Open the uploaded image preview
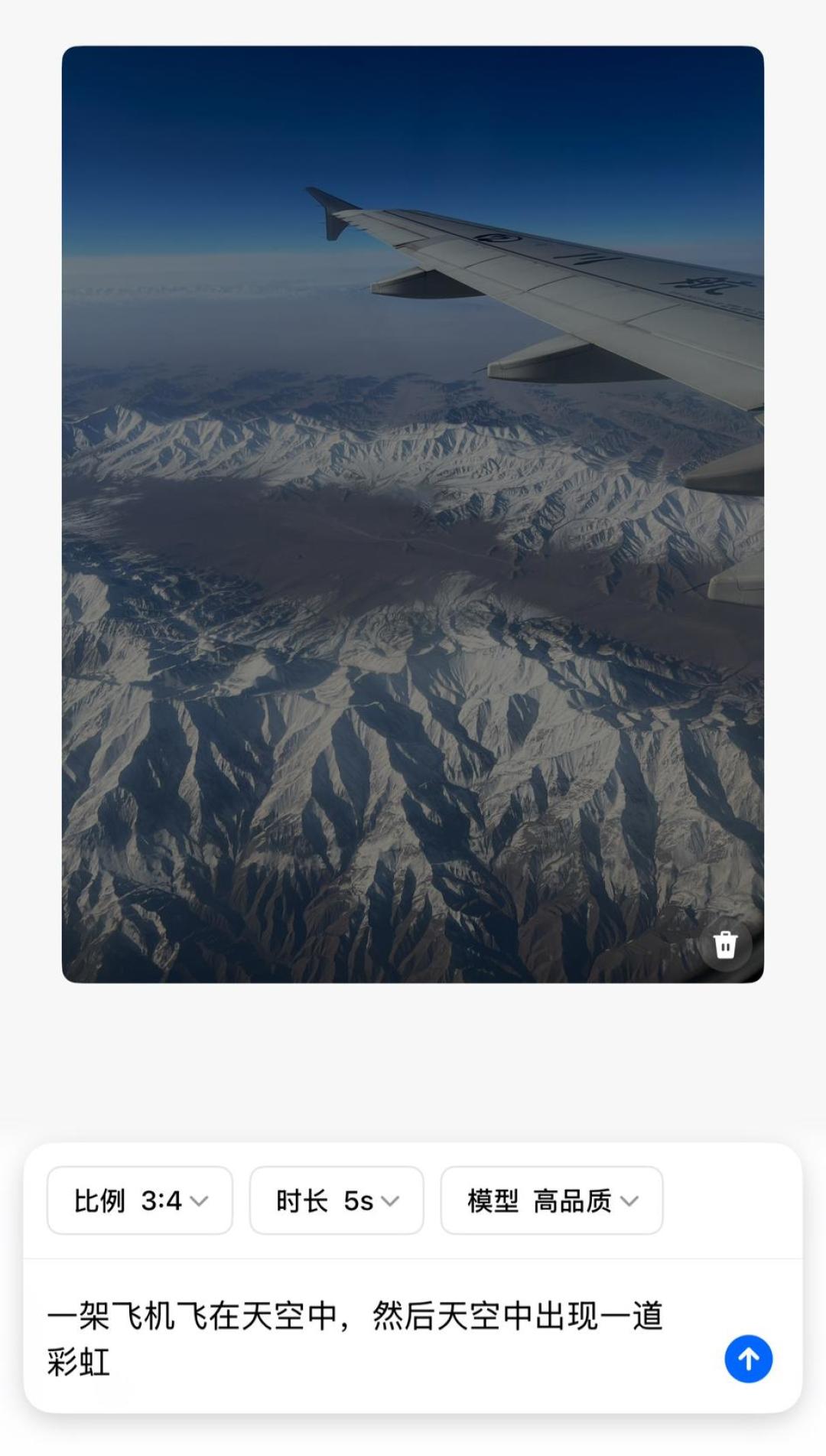 coord(413,514)
